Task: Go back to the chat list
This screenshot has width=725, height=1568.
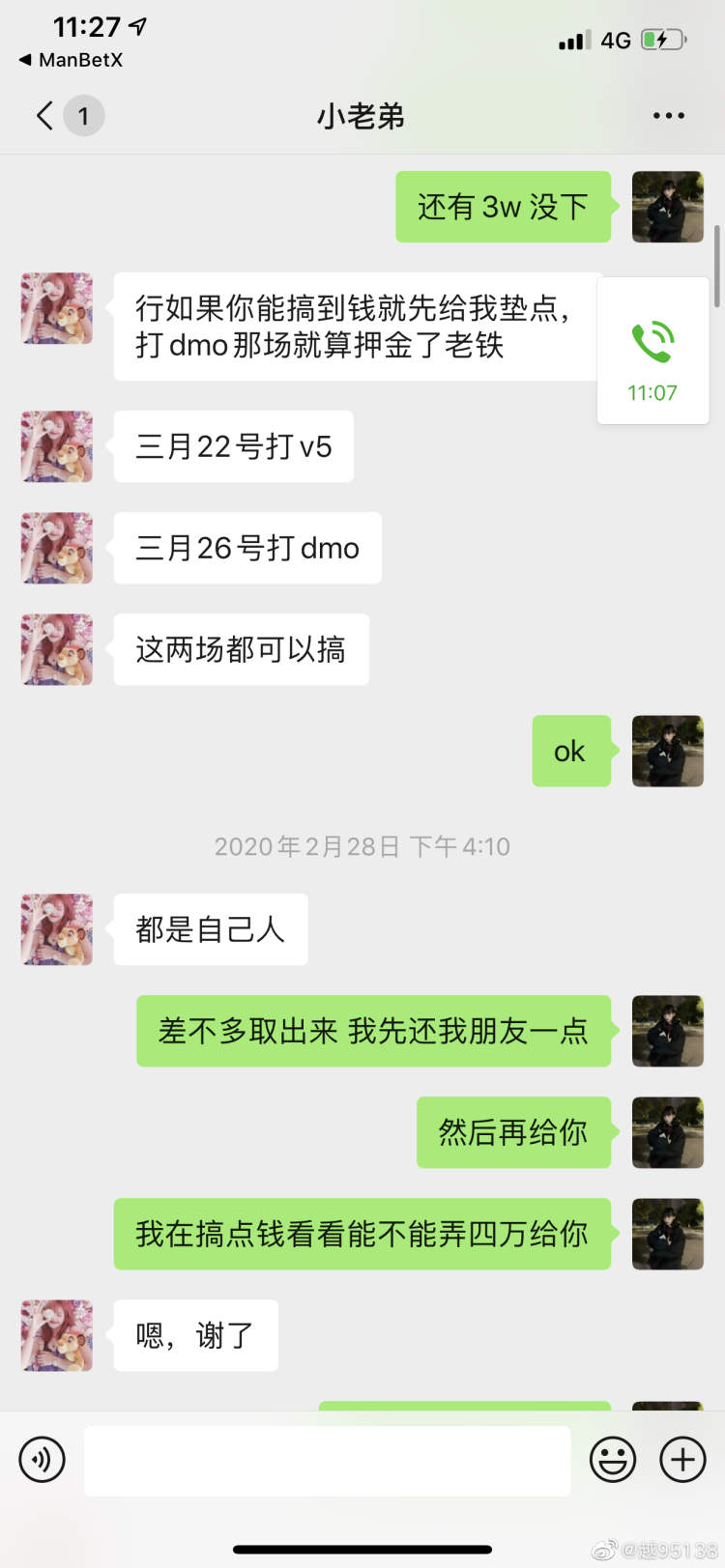Action: click(x=44, y=116)
